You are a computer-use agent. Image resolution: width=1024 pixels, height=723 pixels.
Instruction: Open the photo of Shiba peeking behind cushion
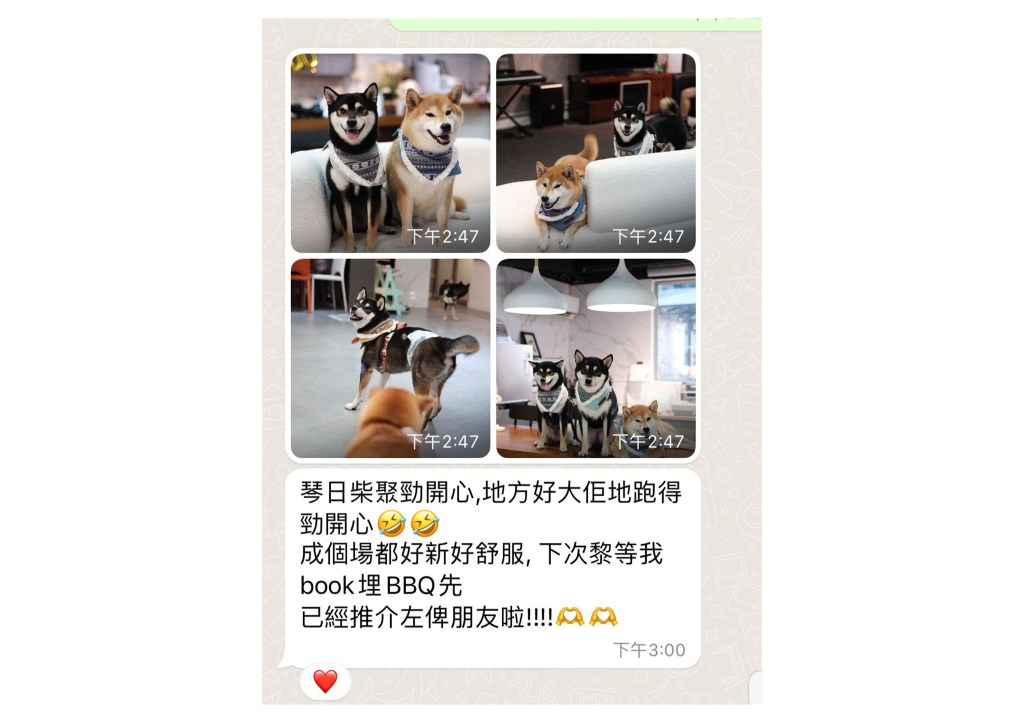[x=596, y=153]
